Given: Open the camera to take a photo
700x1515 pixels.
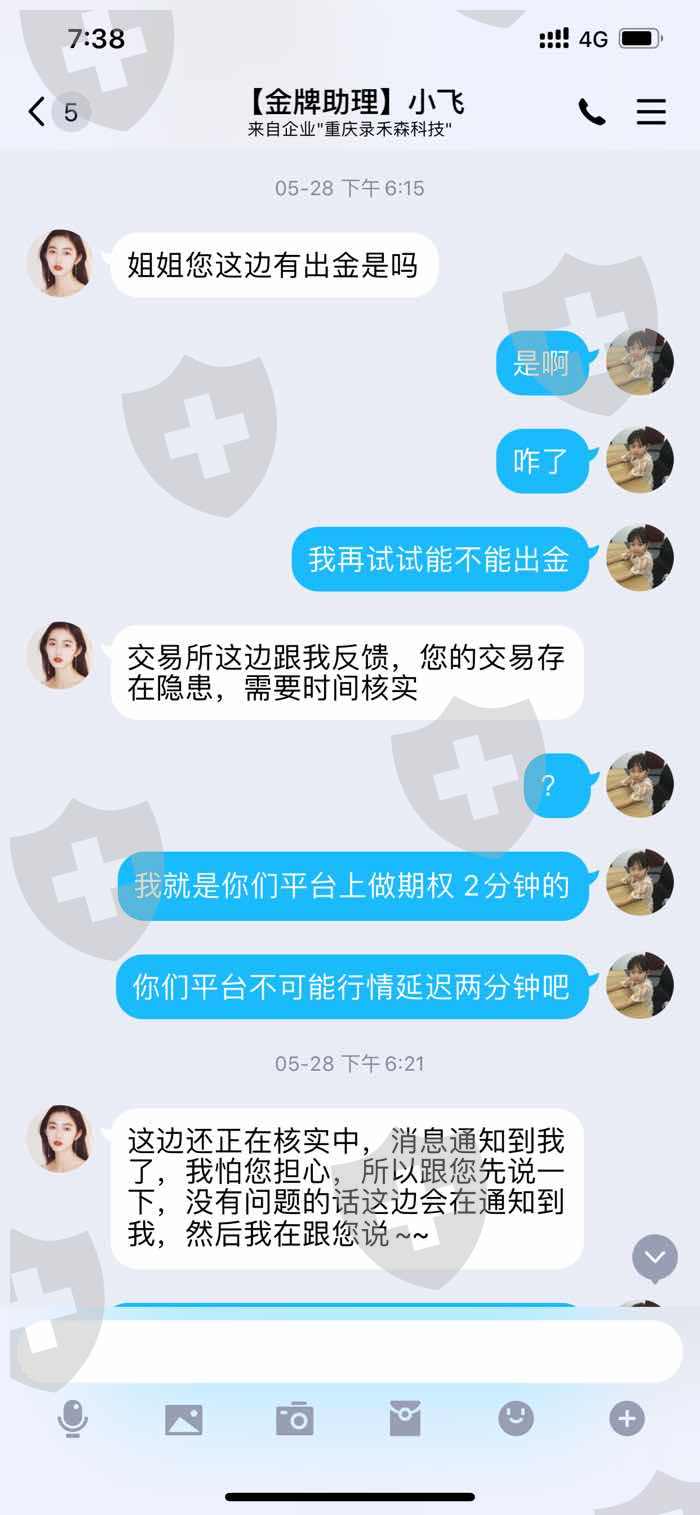Looking at the screenshot, I should (x=294, y=1419).
